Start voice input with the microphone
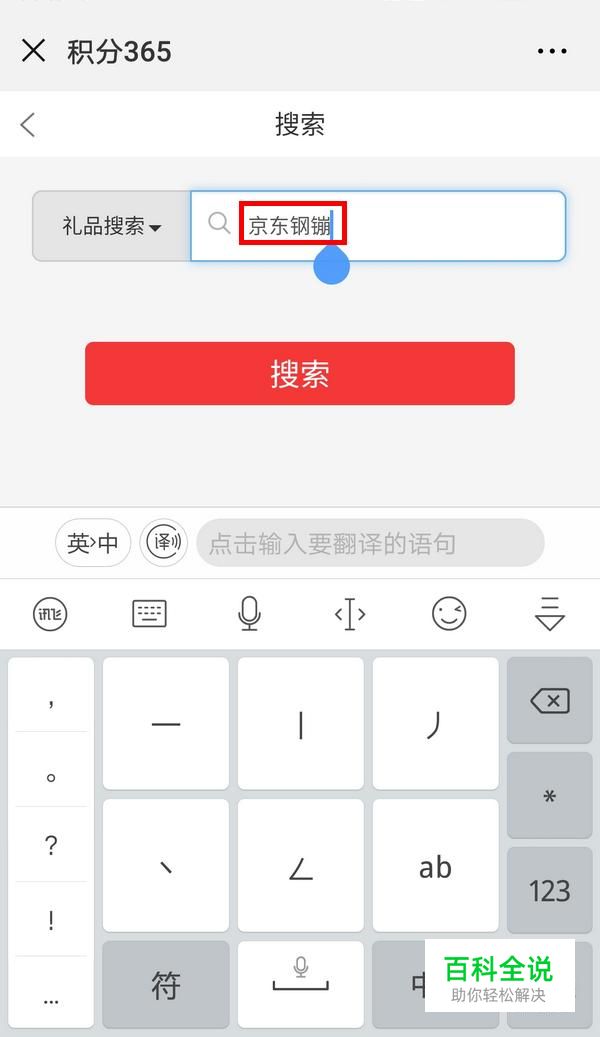This screenshot has height=1037, width=600. [x=249, y=614]
